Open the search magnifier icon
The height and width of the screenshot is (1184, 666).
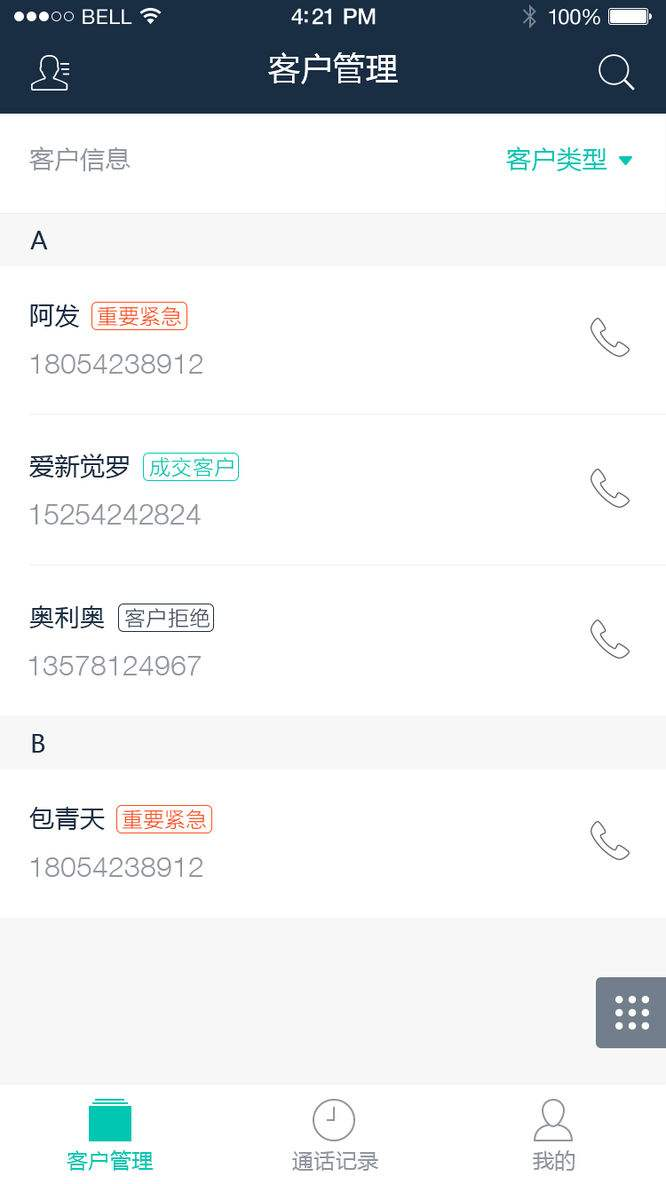[x=615, y=72]
